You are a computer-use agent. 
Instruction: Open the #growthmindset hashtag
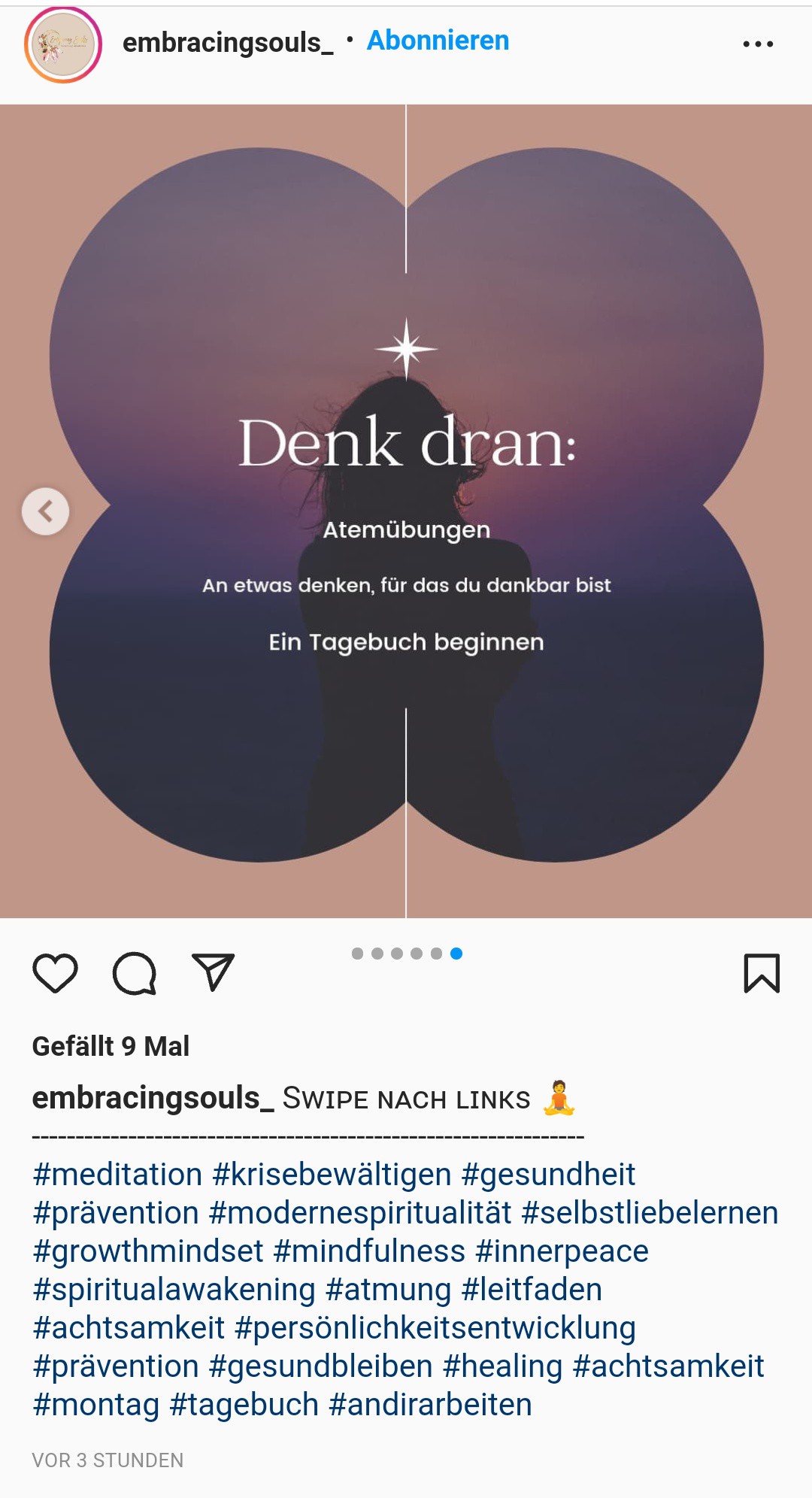pyautogui.click(x=148, y=1251)
